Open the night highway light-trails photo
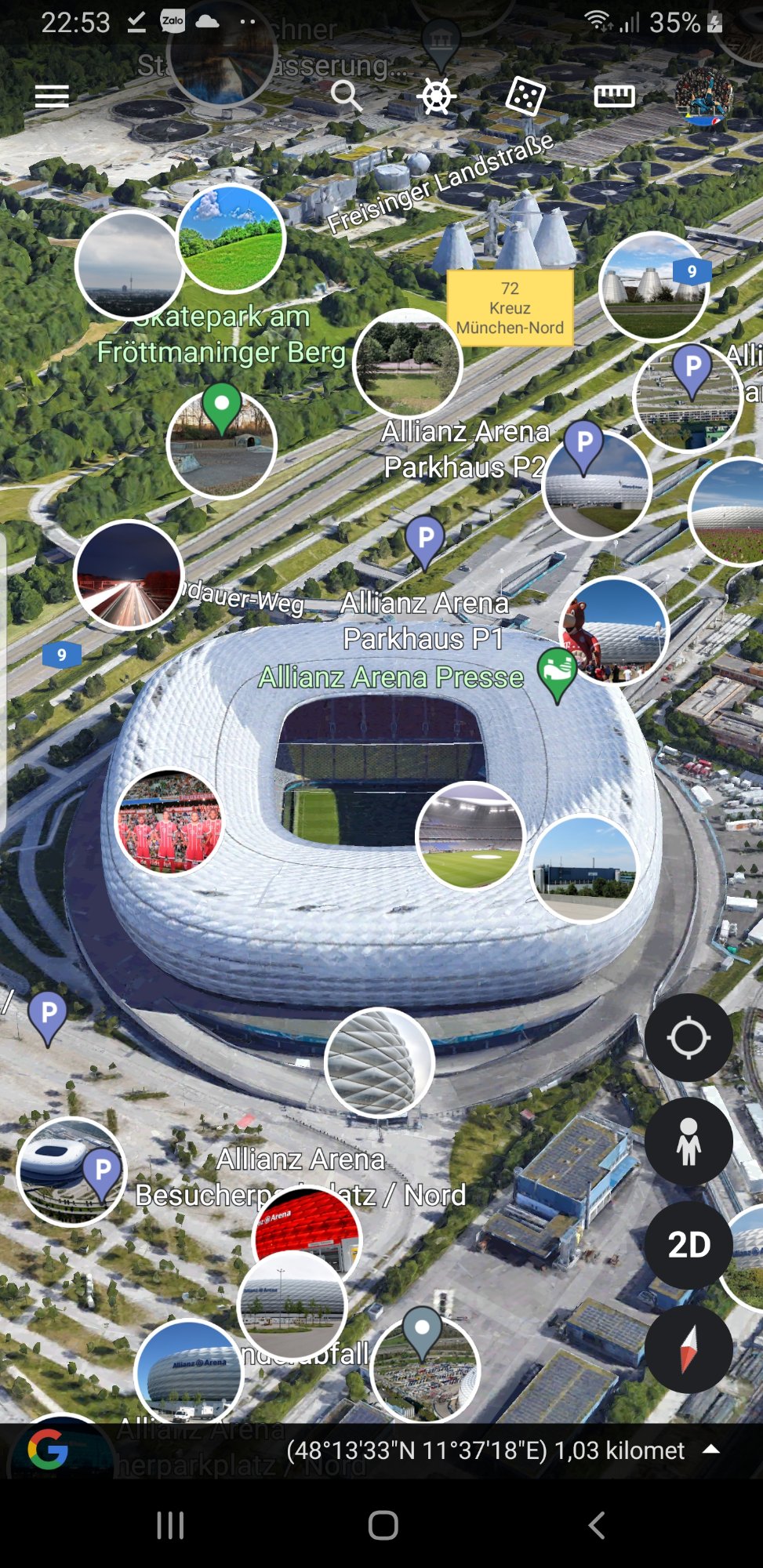 pyautogui.click(x=129, y=575)
